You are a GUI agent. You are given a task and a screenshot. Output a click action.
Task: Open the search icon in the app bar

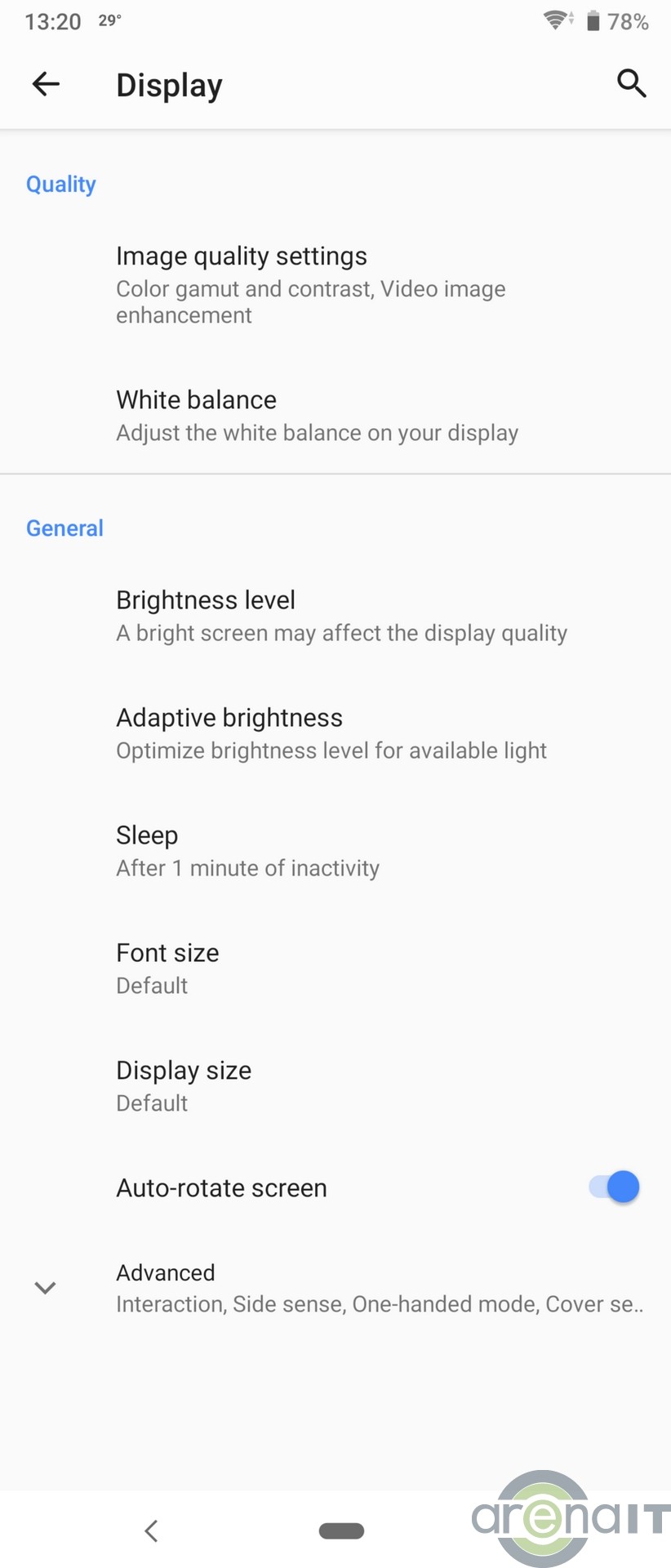pyautogui.click(x=631, y=83)
